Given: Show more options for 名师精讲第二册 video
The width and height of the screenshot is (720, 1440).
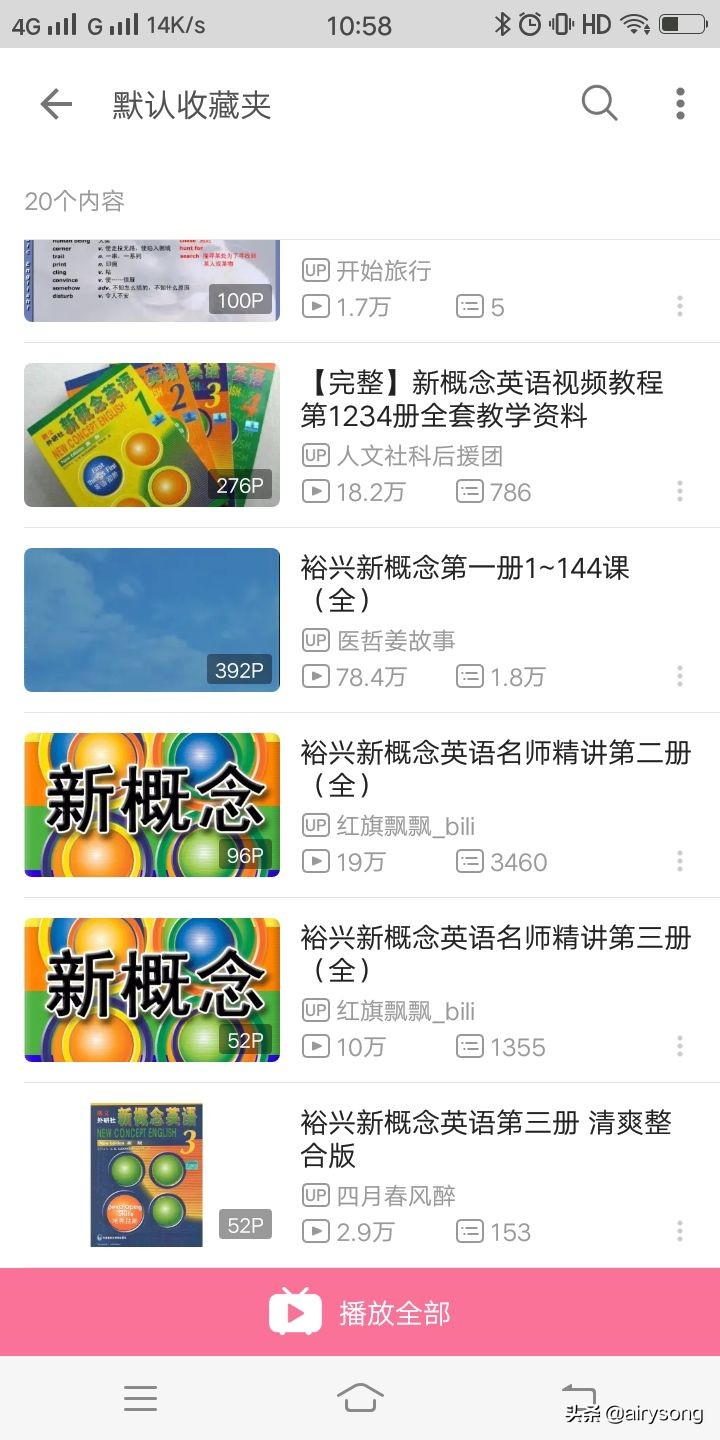Looking at the screenshot, I should (680, 861).
